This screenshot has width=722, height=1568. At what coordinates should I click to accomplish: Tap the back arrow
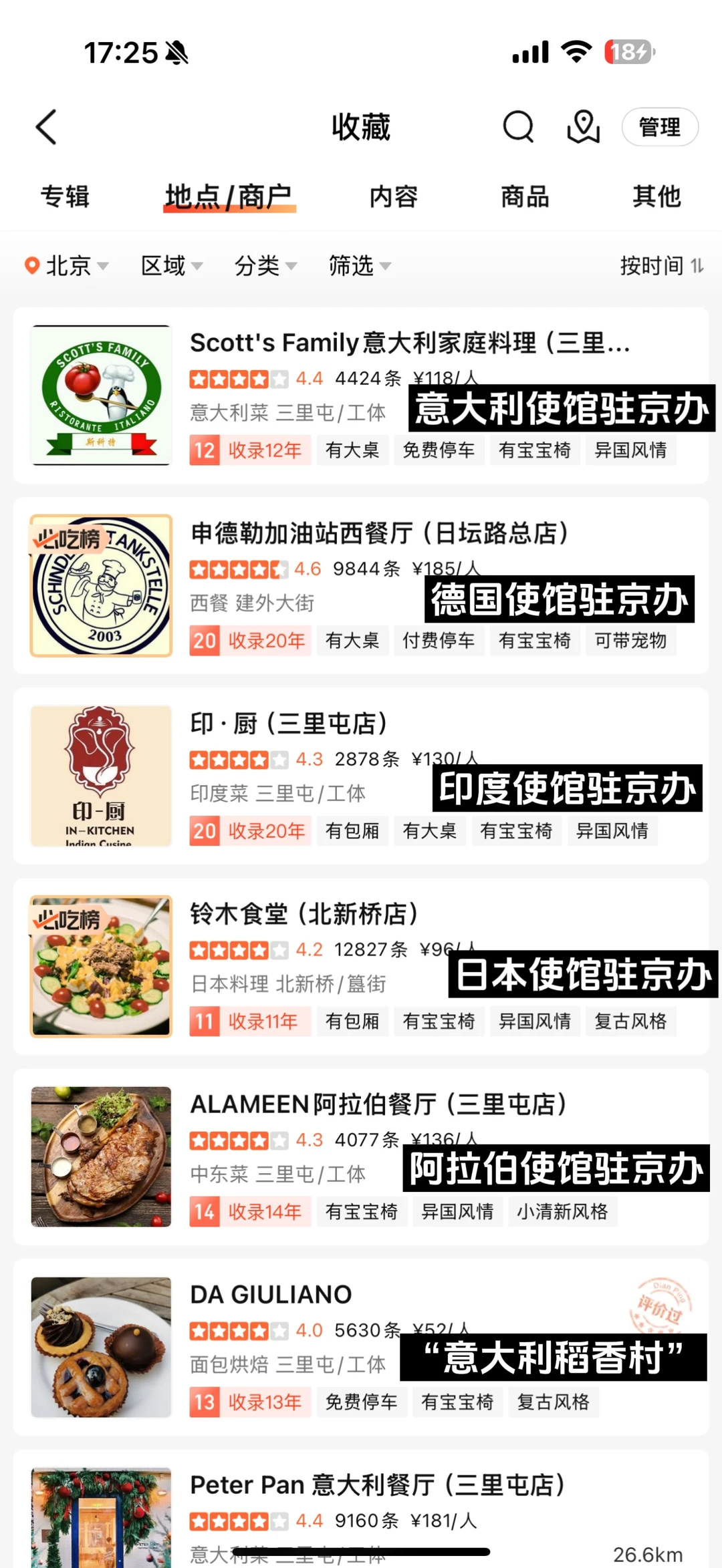click(x=45, y=127)
